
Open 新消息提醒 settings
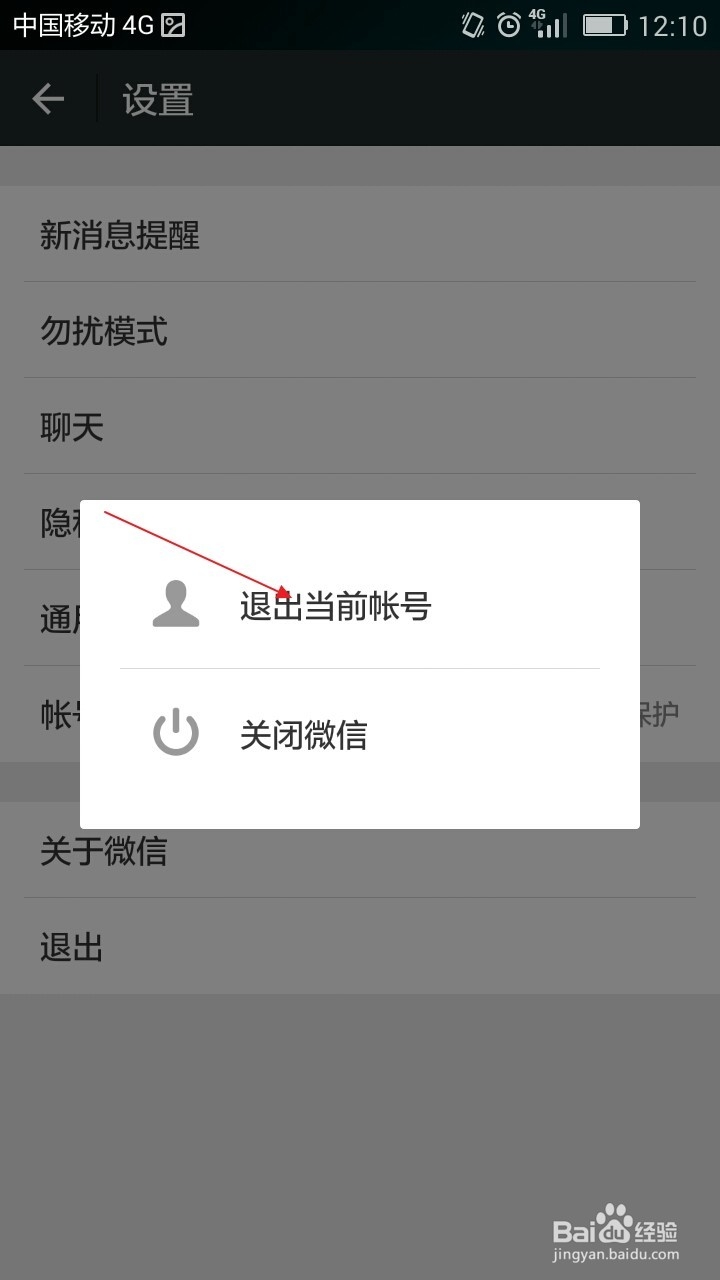pos(119,237)
